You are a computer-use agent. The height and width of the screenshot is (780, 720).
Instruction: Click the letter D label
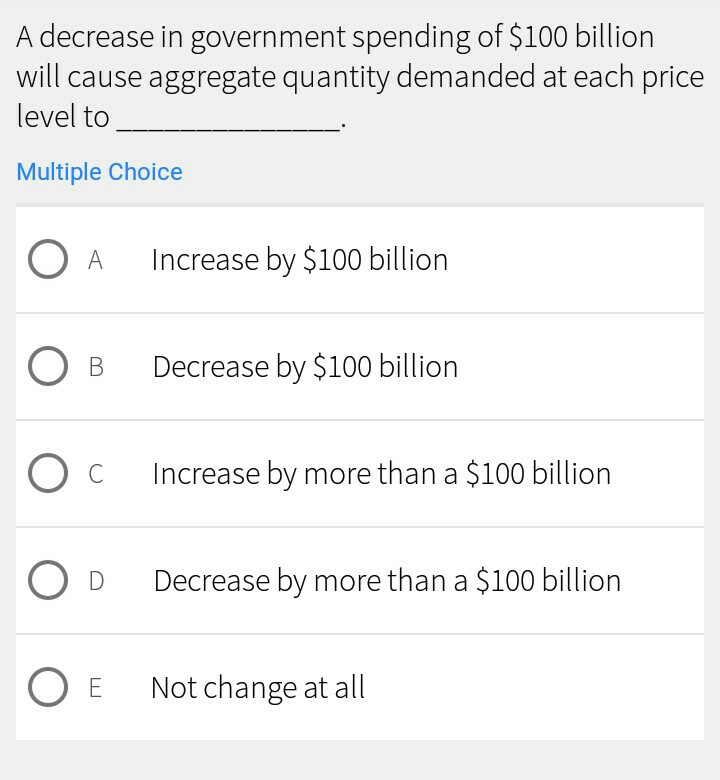(95, 581)
